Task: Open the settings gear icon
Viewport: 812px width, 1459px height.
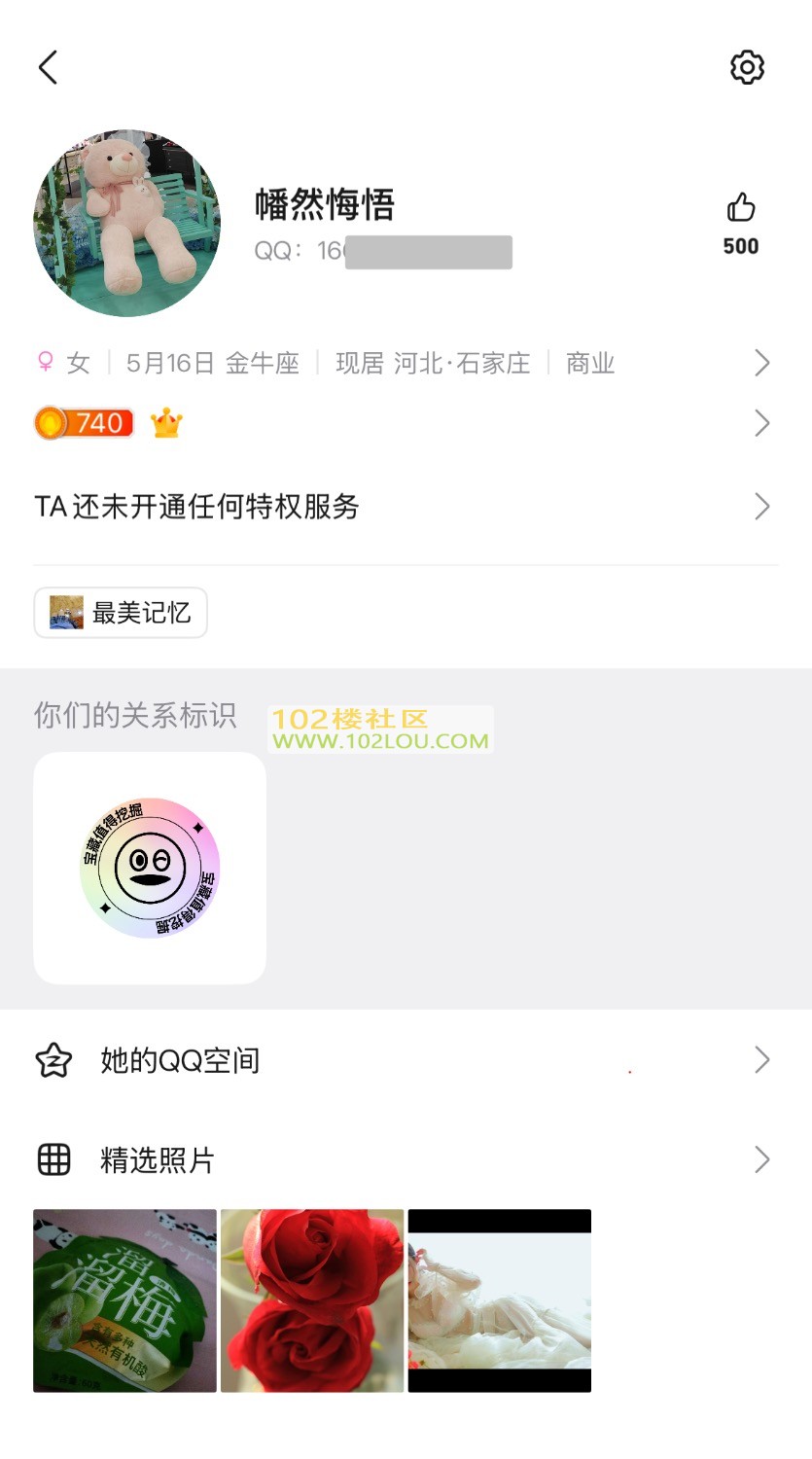Action: tap(747, 67)
